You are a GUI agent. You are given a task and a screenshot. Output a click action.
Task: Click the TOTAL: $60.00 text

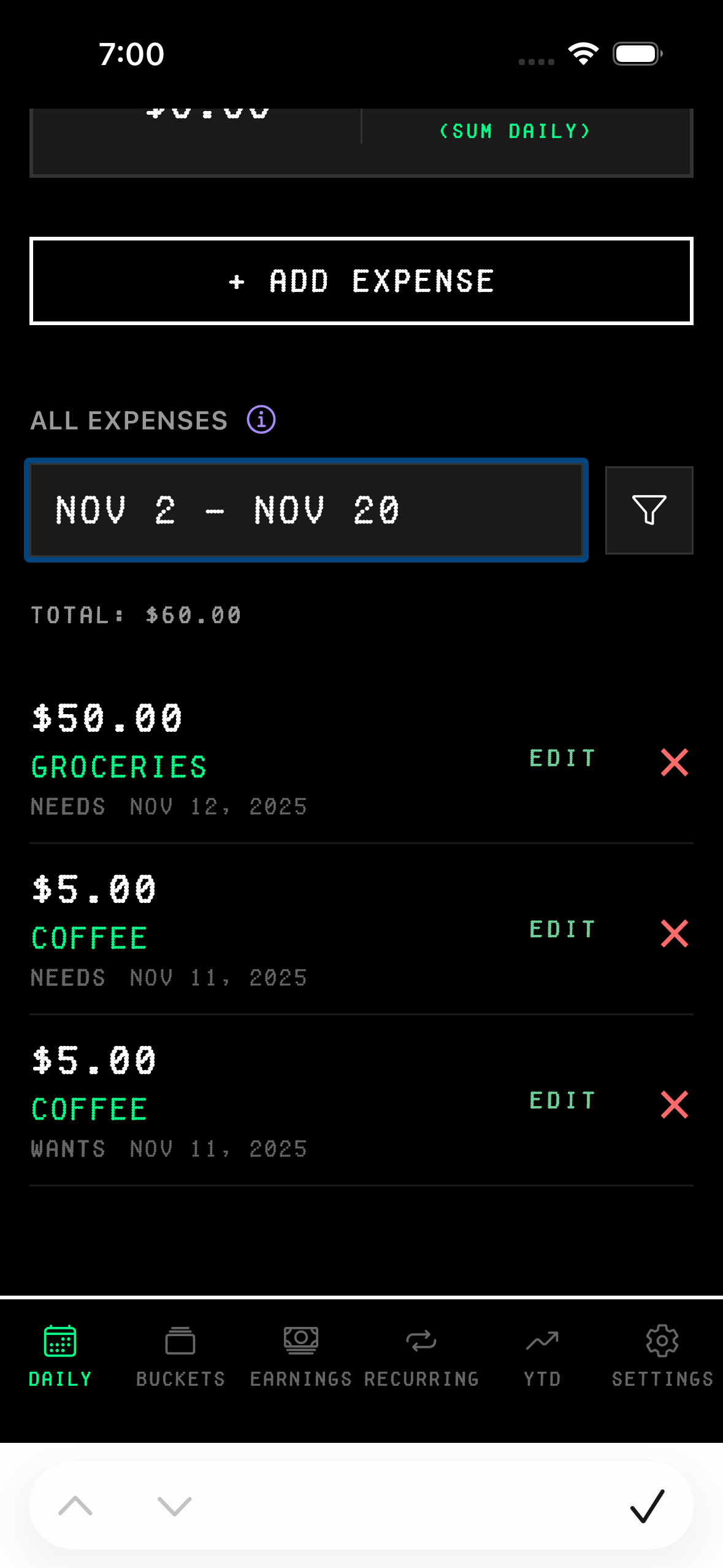coord(136,615)
